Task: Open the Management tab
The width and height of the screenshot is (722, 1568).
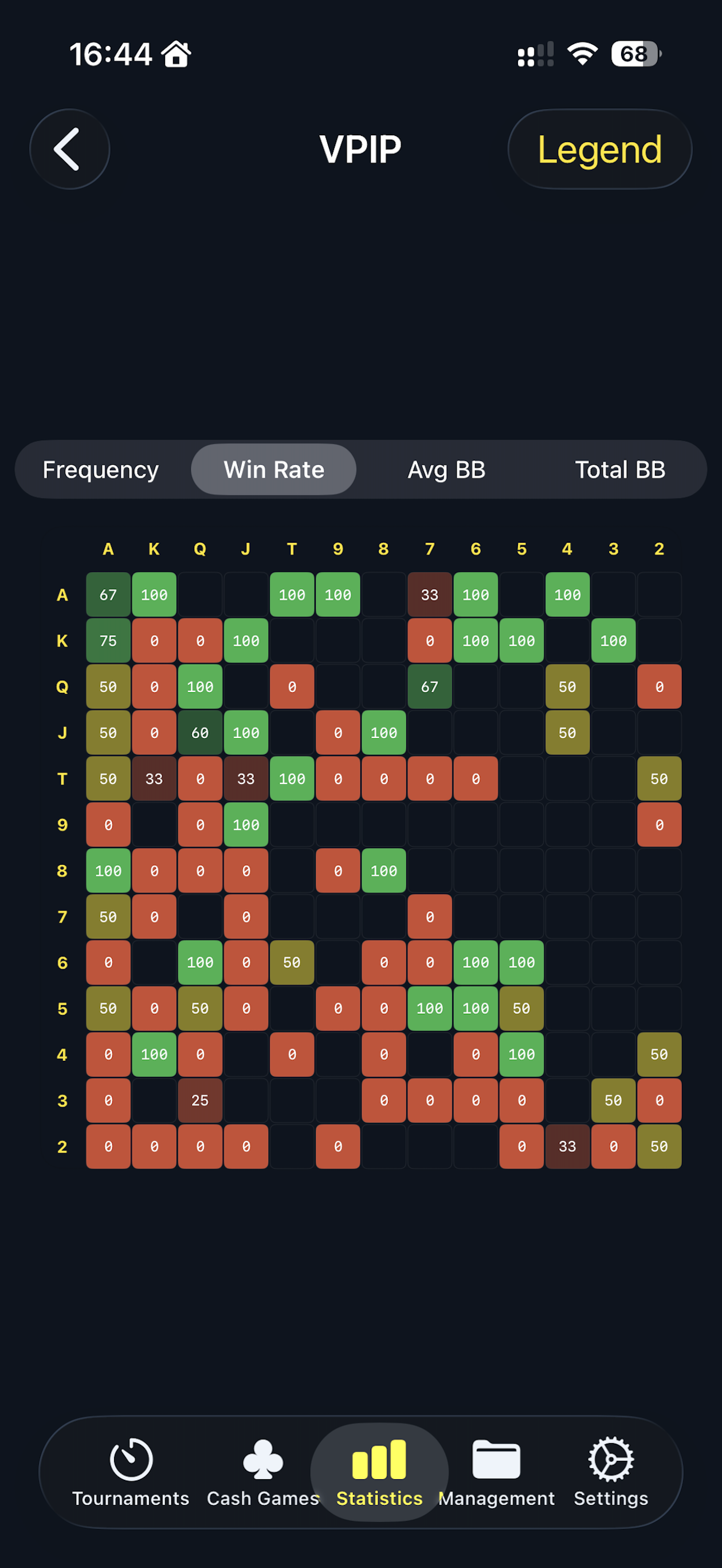Action: [x=496, y=1472]
